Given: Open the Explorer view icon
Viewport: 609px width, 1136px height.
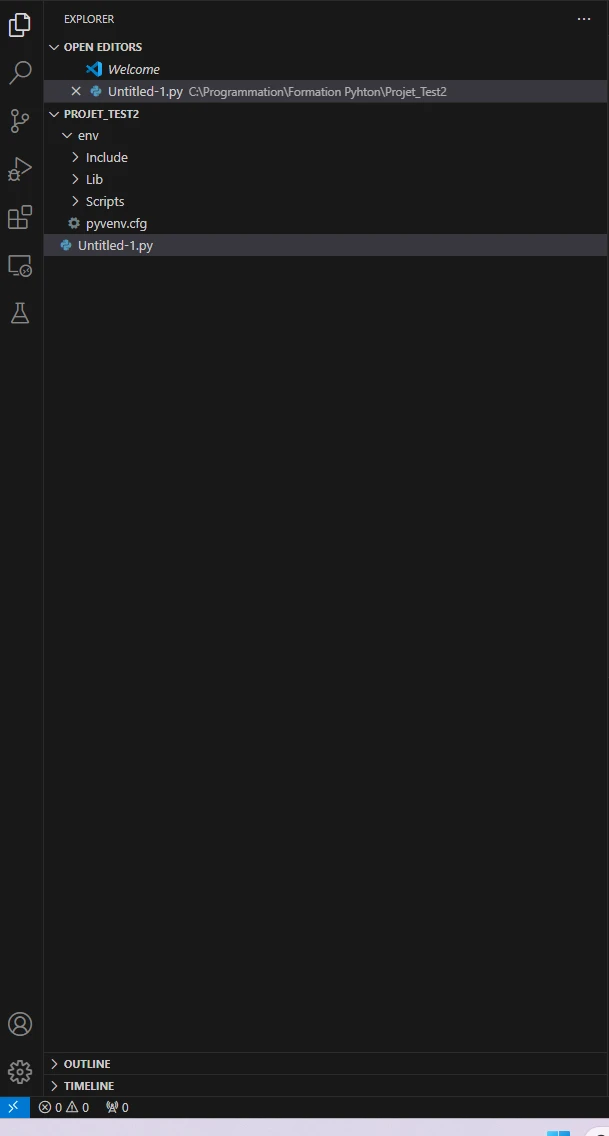Looking at the screenshot, I should (x=20, y=26).
